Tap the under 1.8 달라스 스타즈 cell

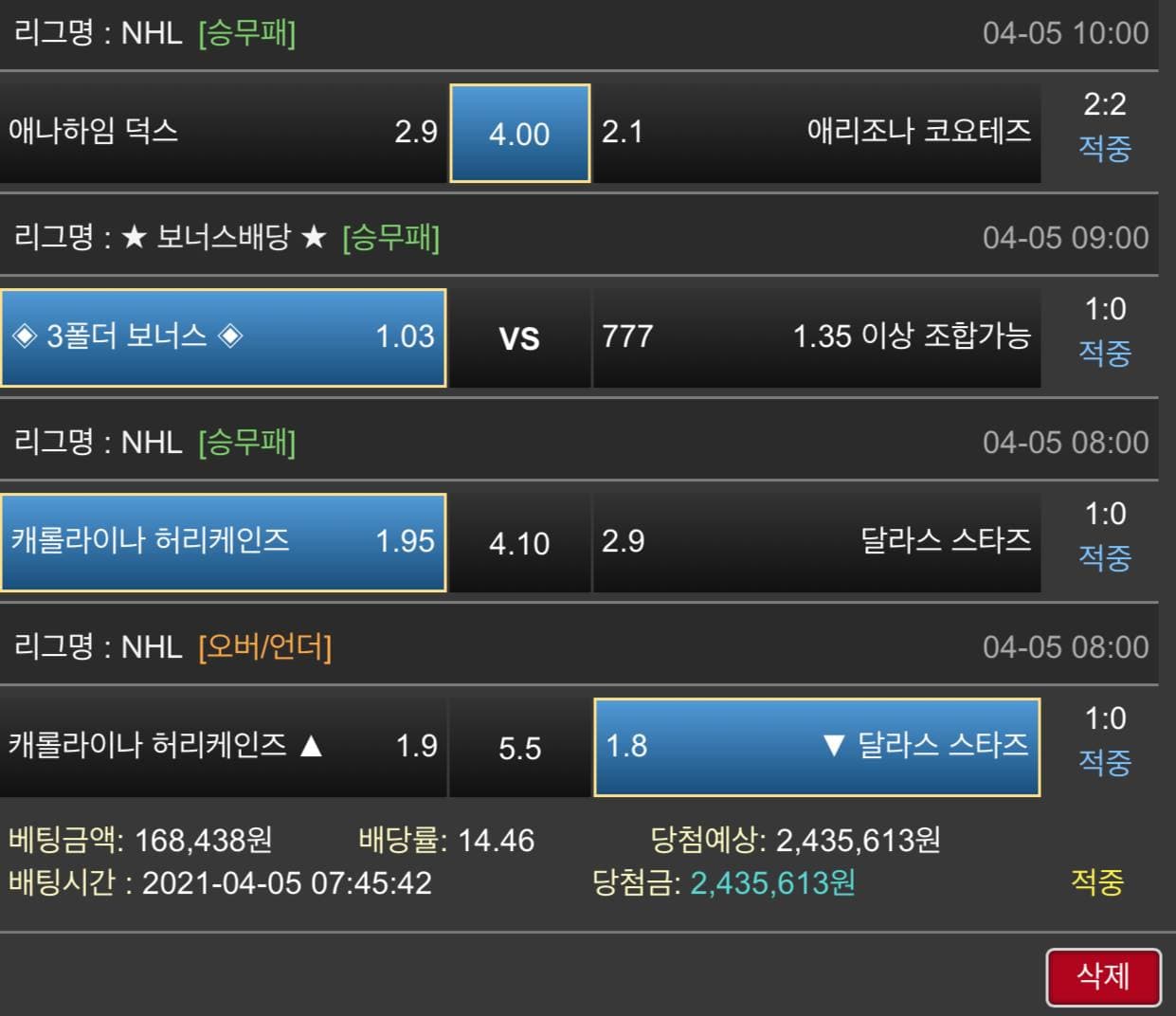817,747
